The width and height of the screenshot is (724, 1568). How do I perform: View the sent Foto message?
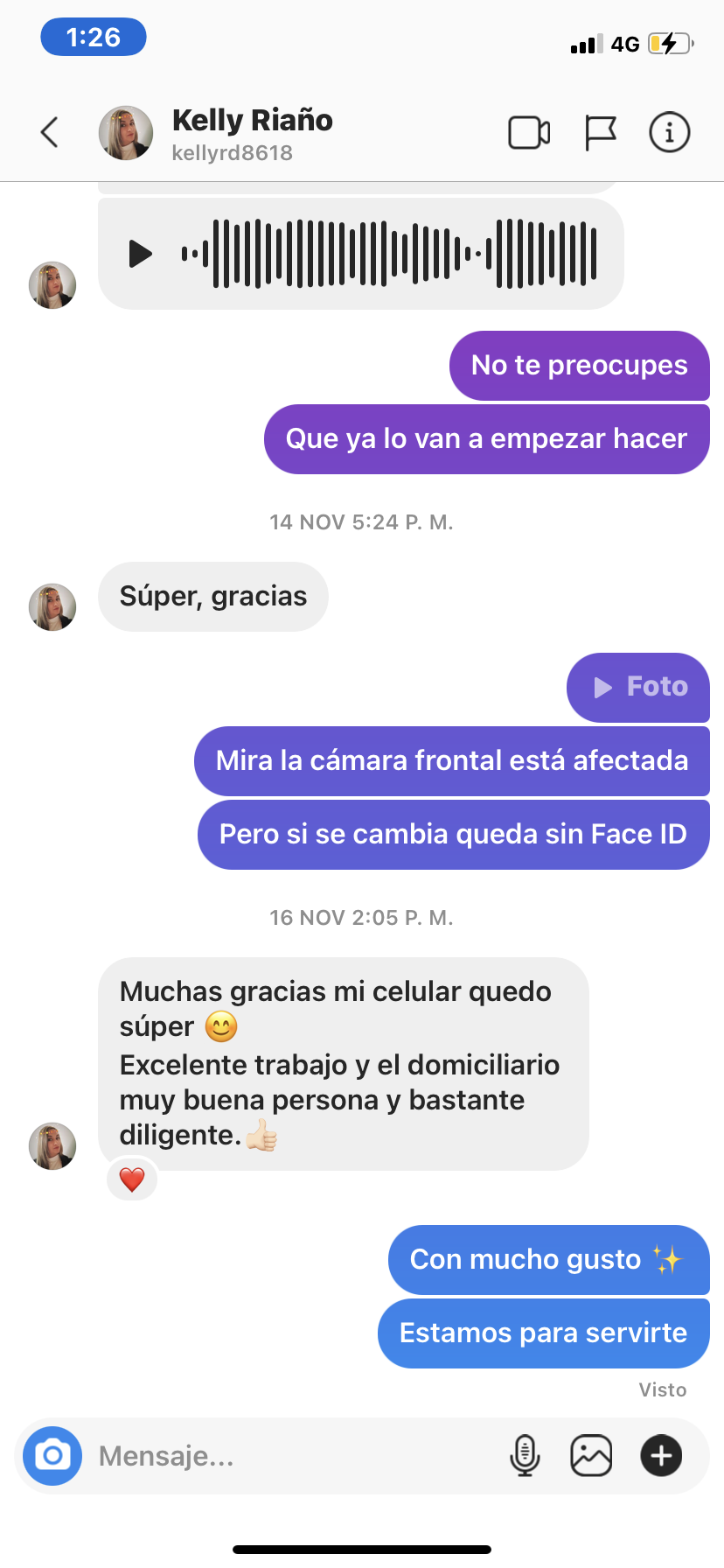point(638,687)
